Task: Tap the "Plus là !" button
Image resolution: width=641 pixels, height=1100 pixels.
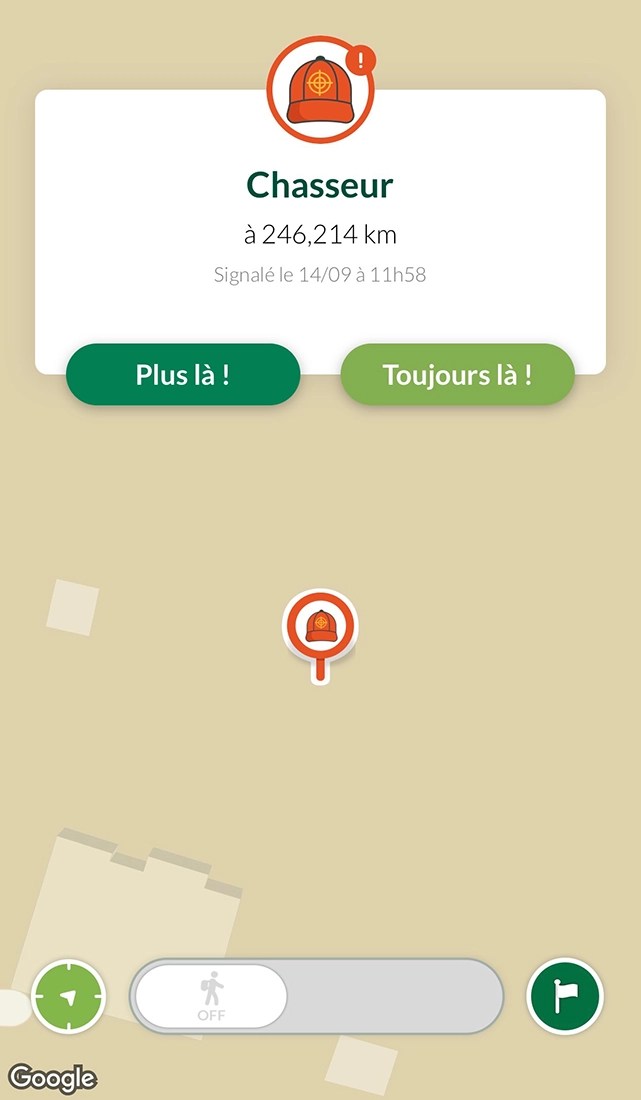Action: [x=183, y=375]
